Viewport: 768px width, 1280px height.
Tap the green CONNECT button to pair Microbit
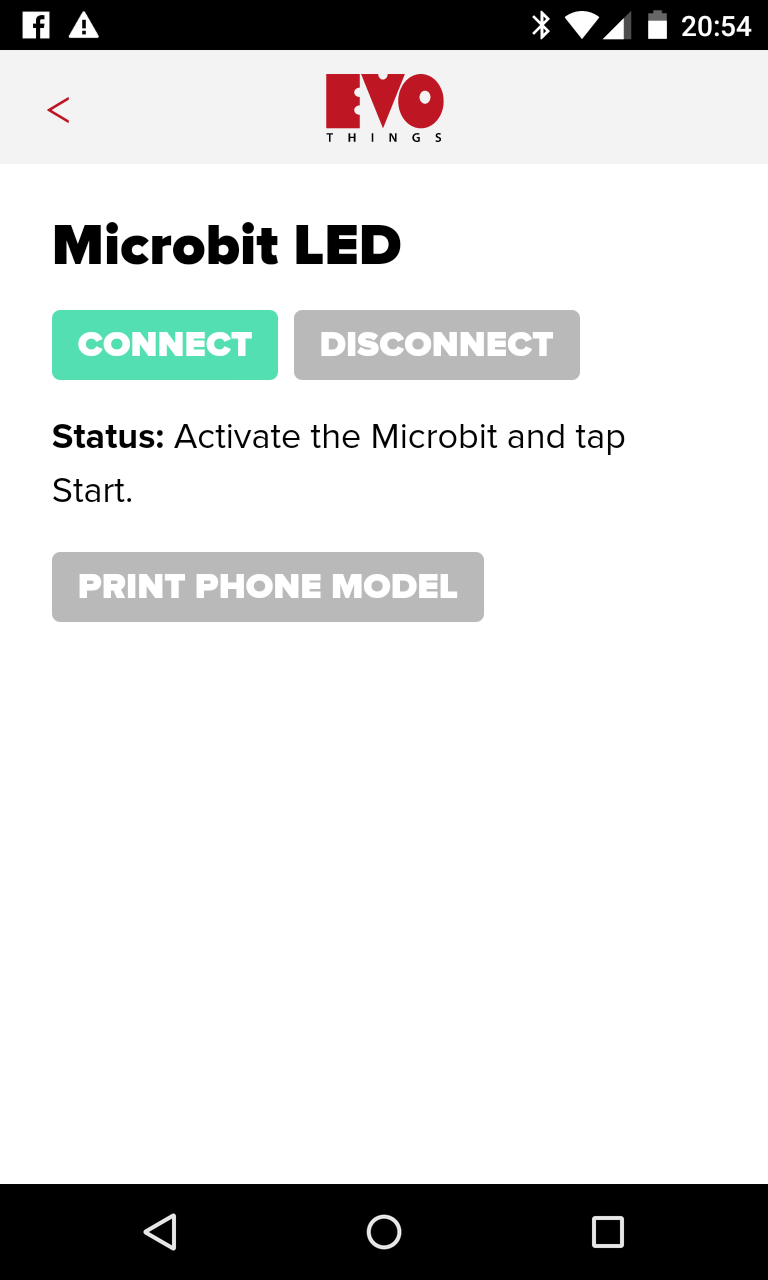(165, 344)
